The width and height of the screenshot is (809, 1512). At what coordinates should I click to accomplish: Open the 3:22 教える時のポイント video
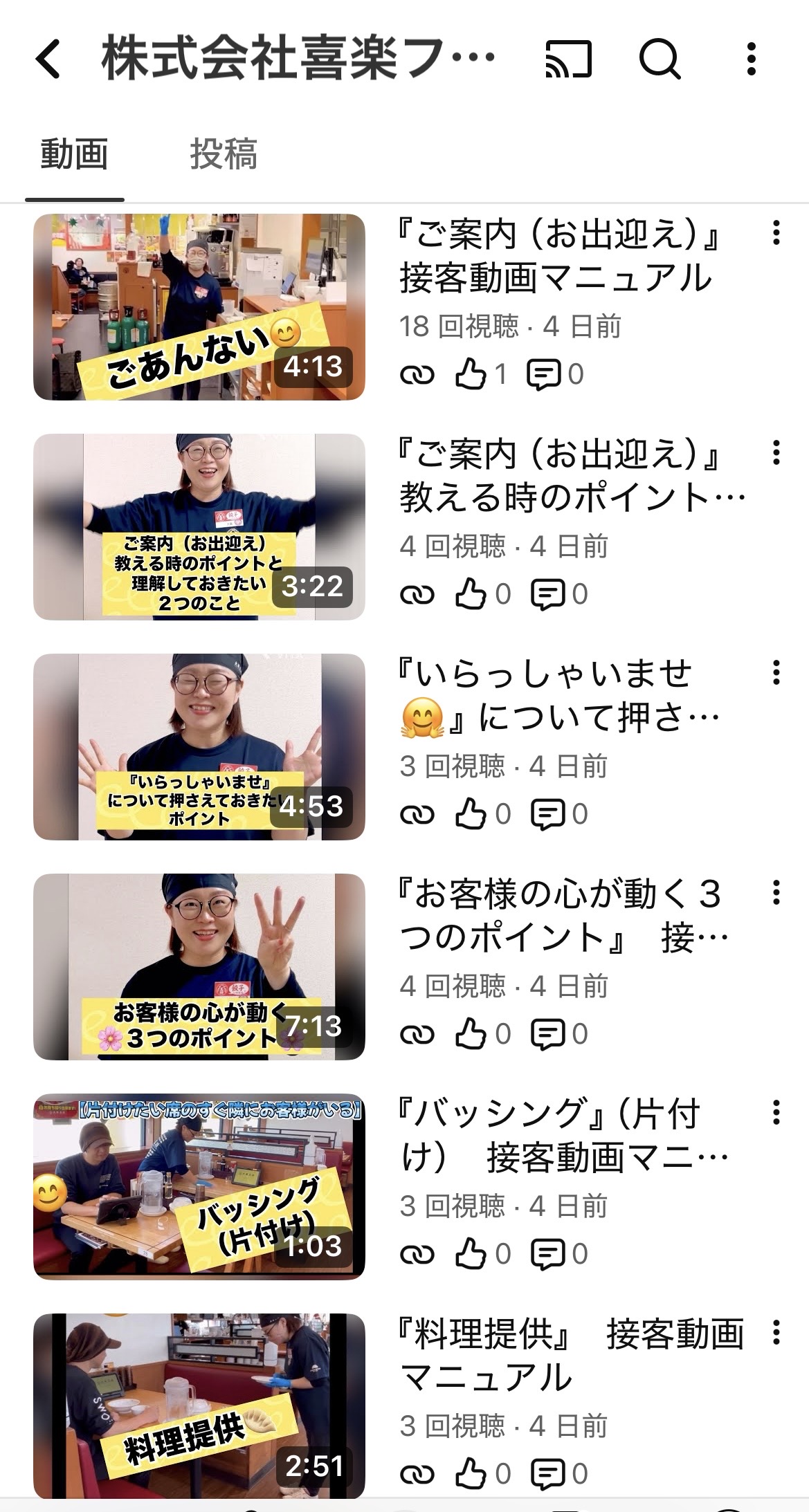tap(199, 527)
